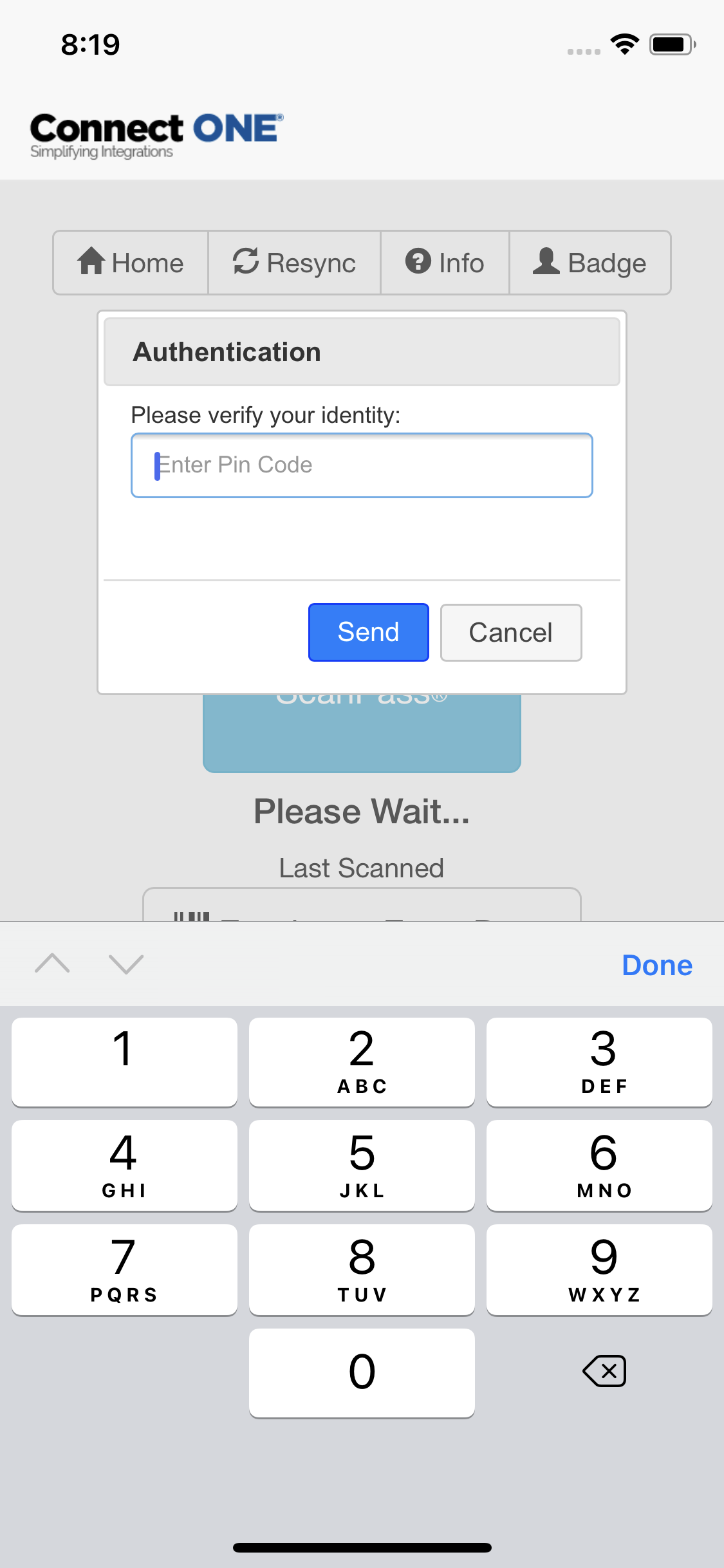Viewport: 724px width, 1568px height.
Task: Tap the backspace key on keypad
Action: 604,1371
